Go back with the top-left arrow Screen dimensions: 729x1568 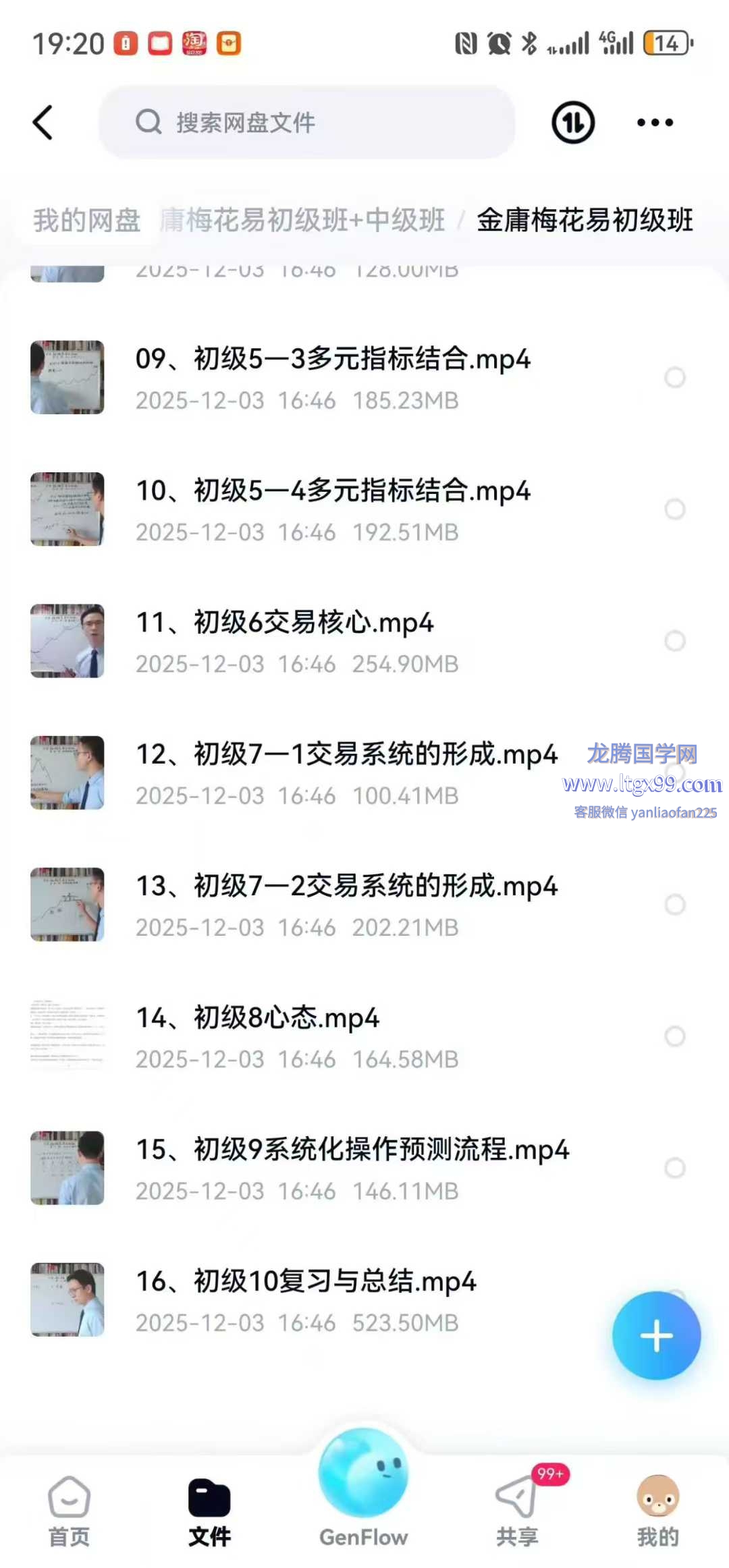pyautogui.click(x=43, y=123)
